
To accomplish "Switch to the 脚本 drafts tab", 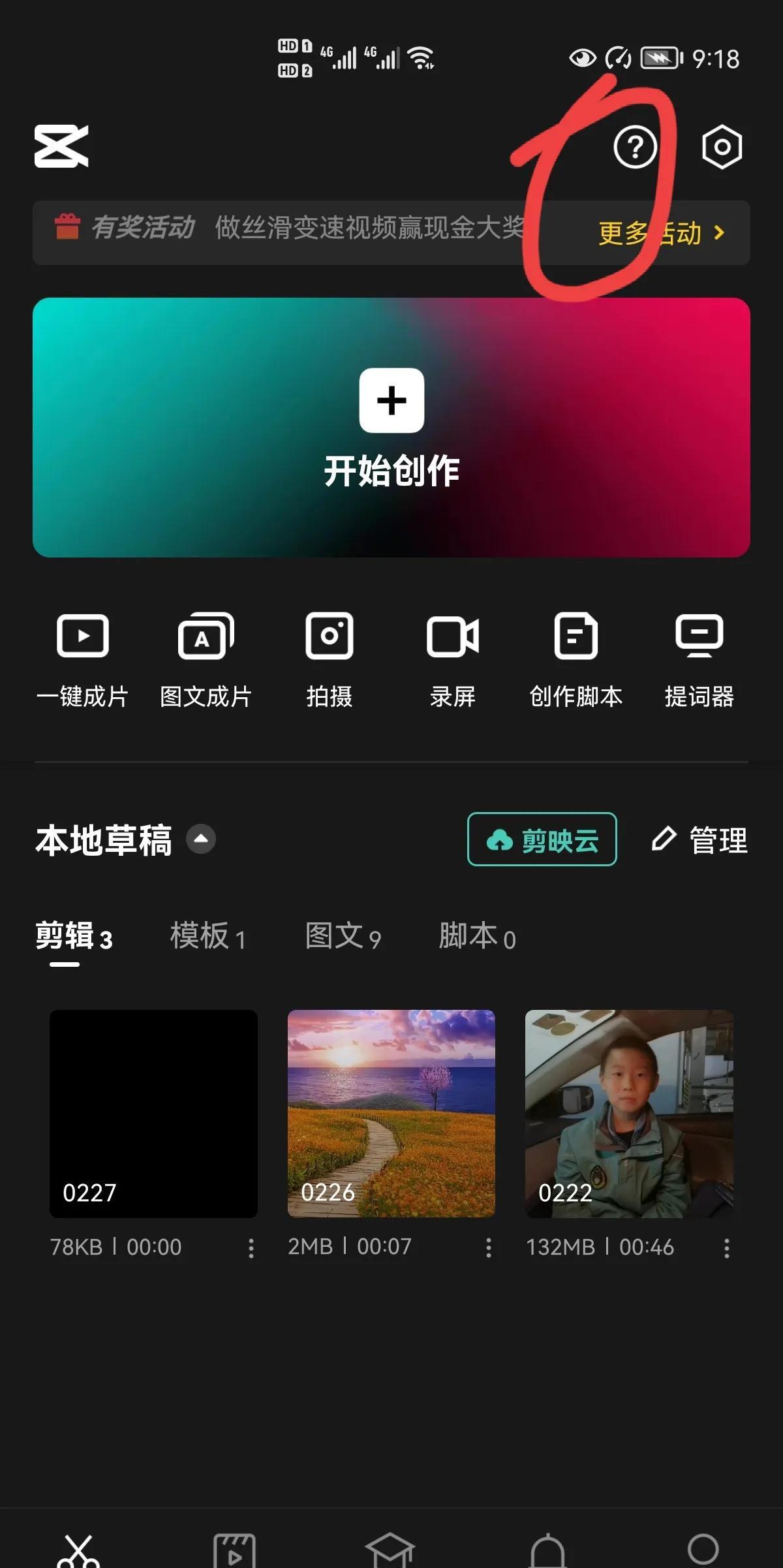I will coord(477,937).
